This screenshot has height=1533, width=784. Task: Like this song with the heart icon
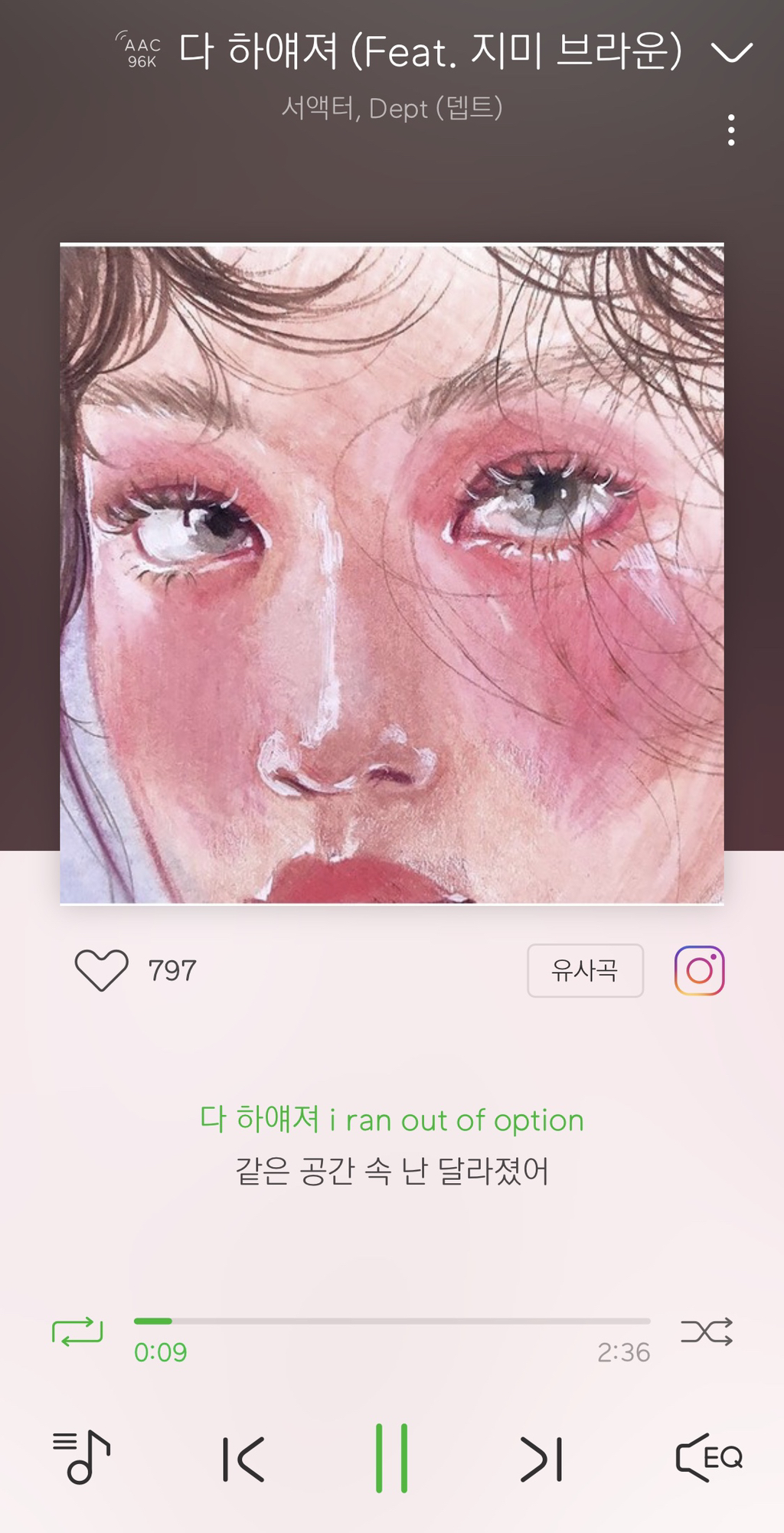point(101,970)
